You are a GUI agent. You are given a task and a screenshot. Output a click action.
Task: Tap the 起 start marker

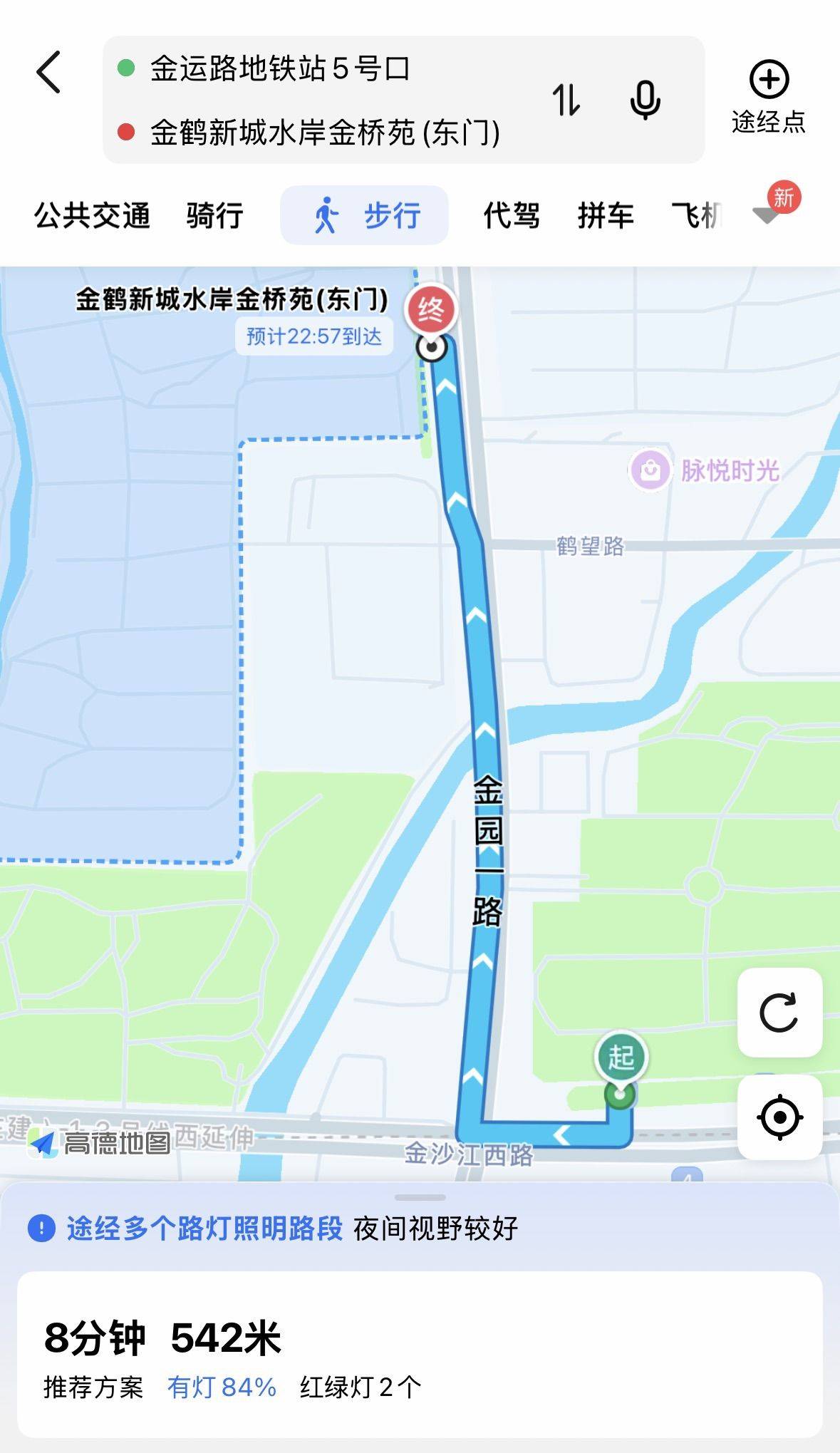tap(620, 1058)
